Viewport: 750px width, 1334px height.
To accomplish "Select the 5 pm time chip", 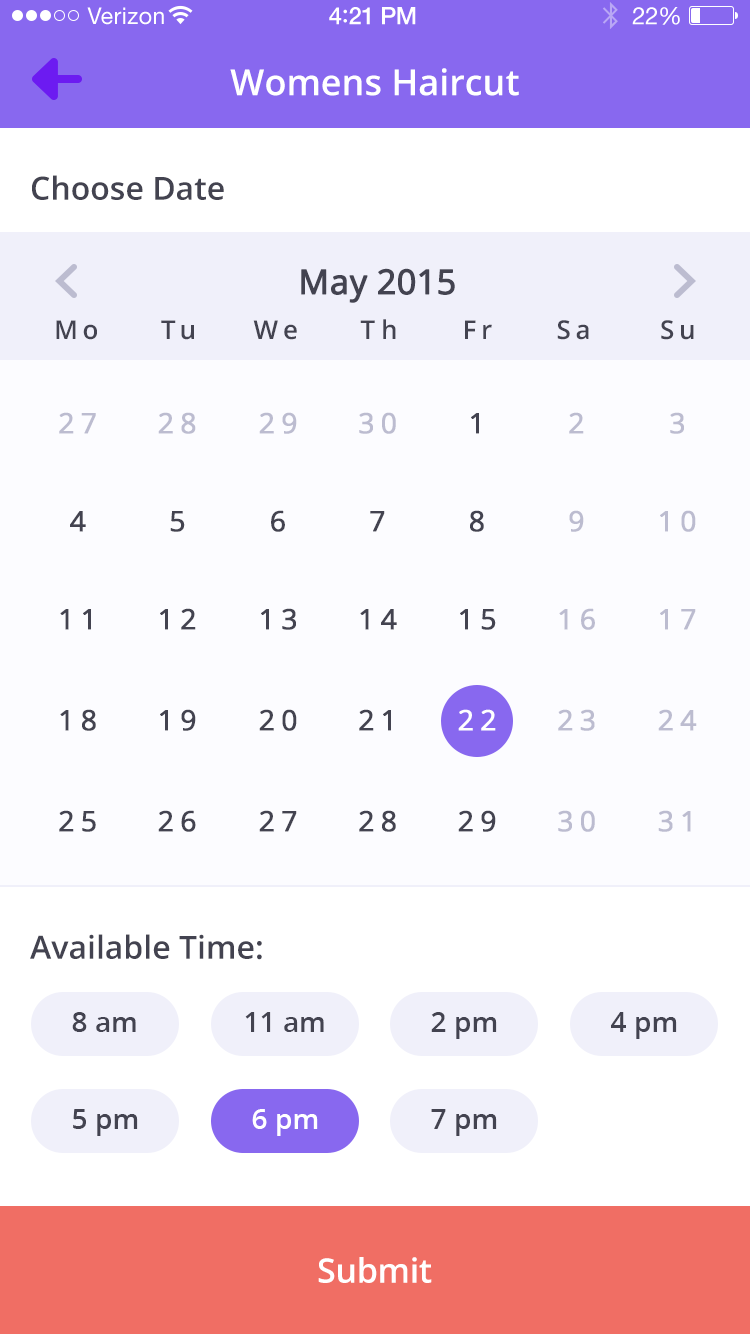I will [105, 1120].
